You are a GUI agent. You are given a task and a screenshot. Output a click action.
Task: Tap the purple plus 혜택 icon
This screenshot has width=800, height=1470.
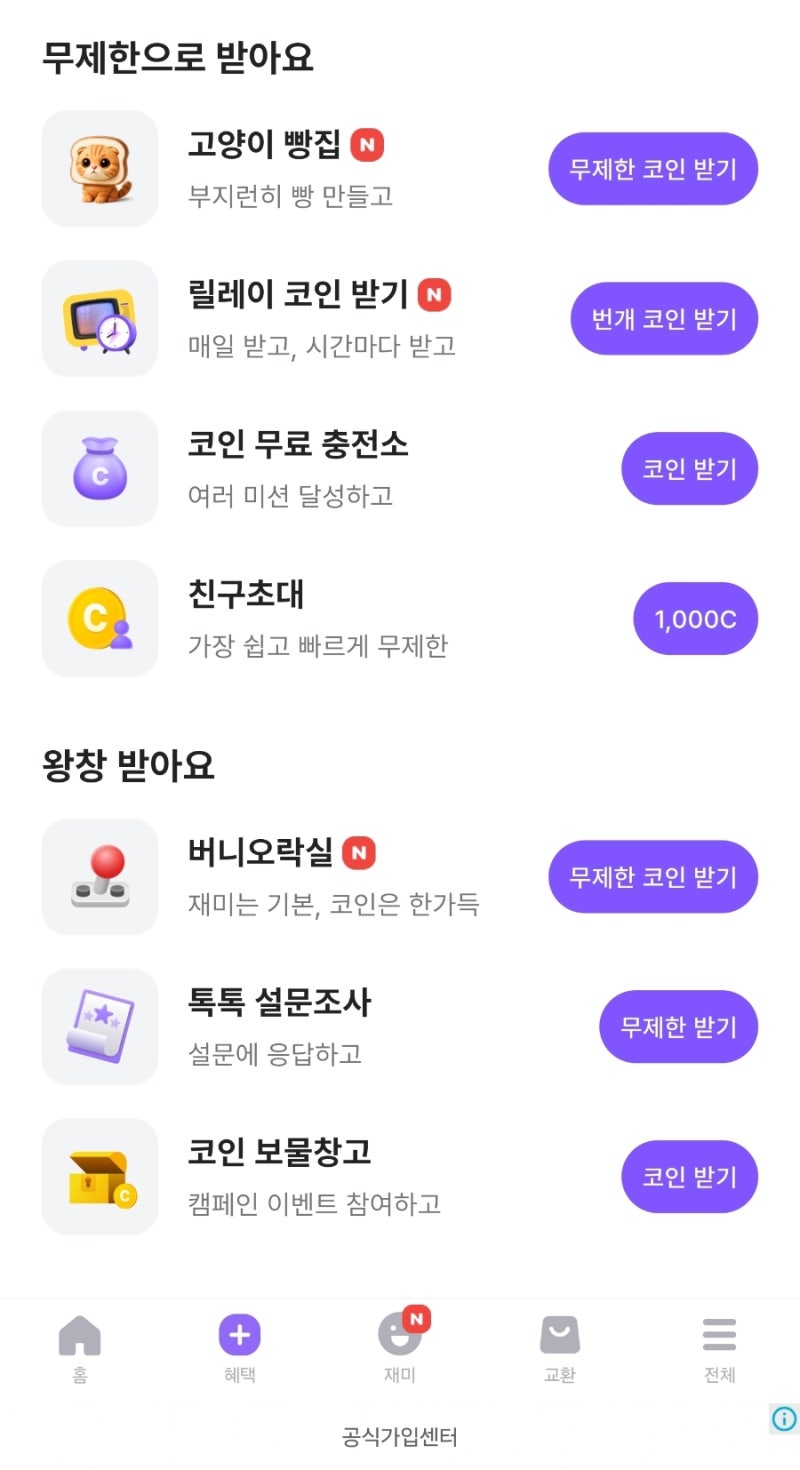[240, 1335]
